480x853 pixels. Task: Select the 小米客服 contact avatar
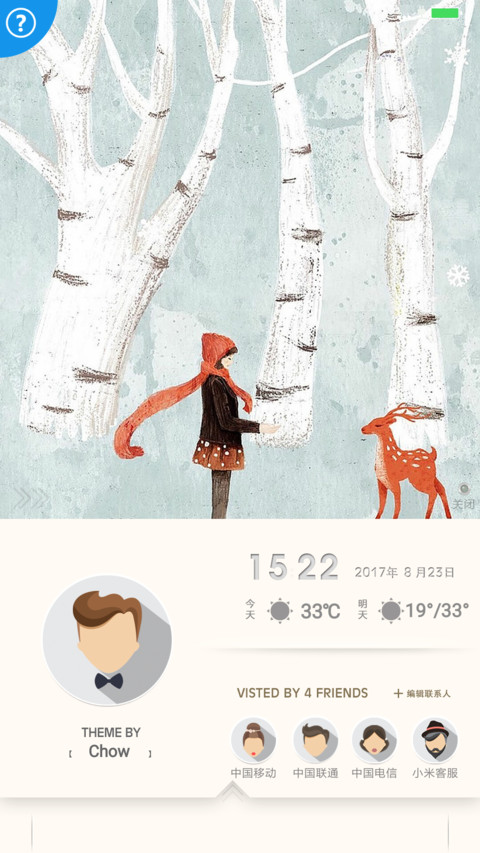coord(435,740)
